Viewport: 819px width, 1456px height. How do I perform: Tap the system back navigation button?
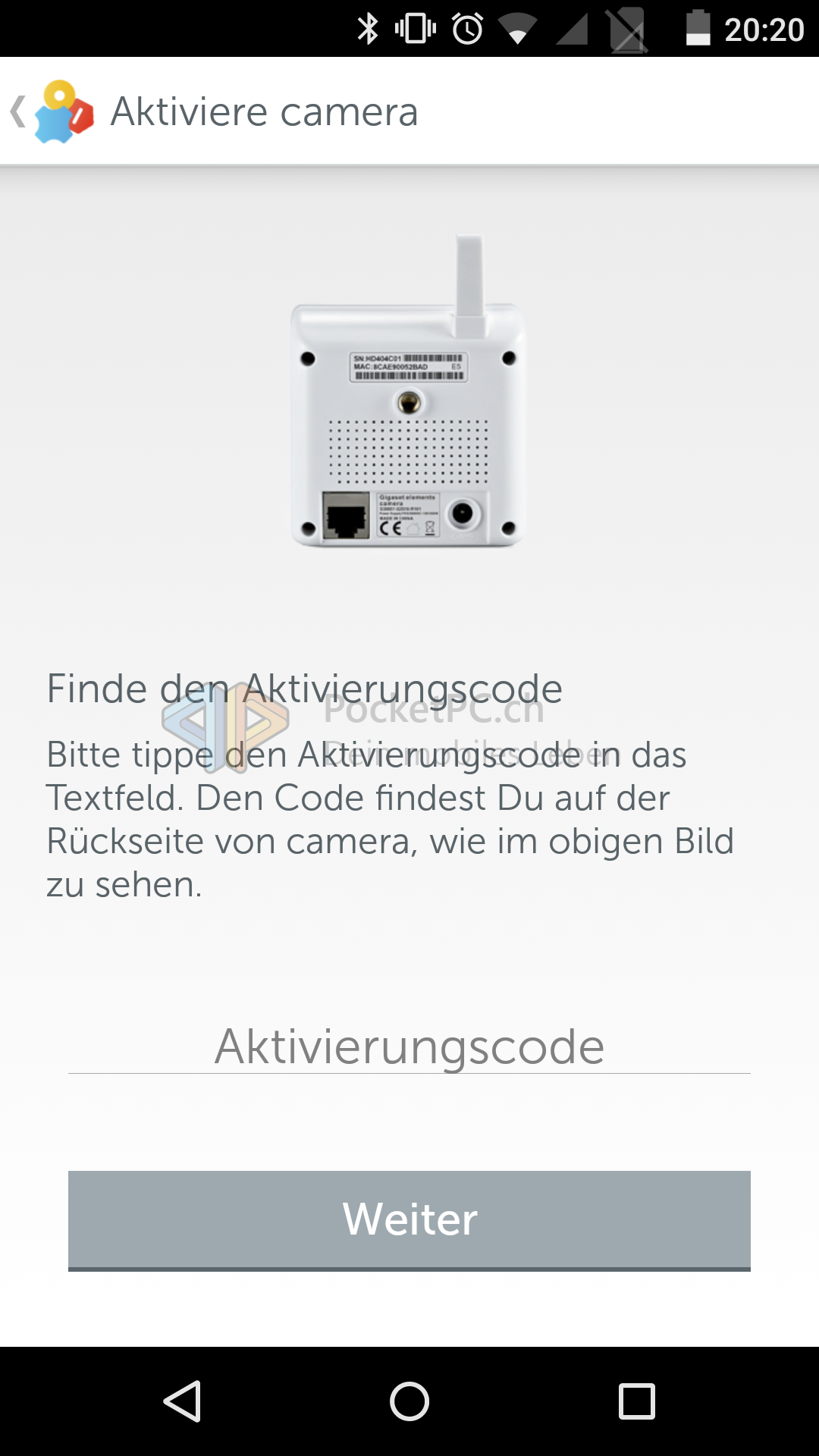(x=182, y=1401)
